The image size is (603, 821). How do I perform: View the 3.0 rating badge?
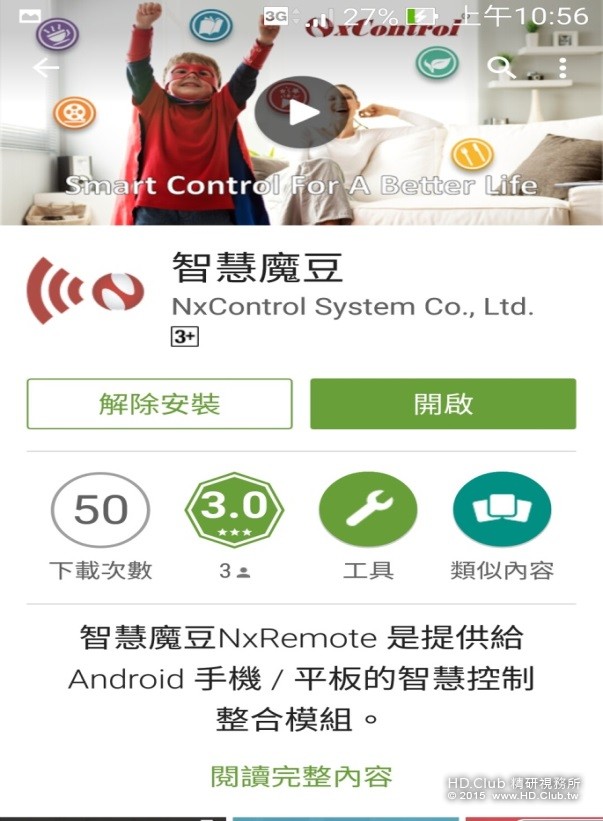click(x=234, y=510)
